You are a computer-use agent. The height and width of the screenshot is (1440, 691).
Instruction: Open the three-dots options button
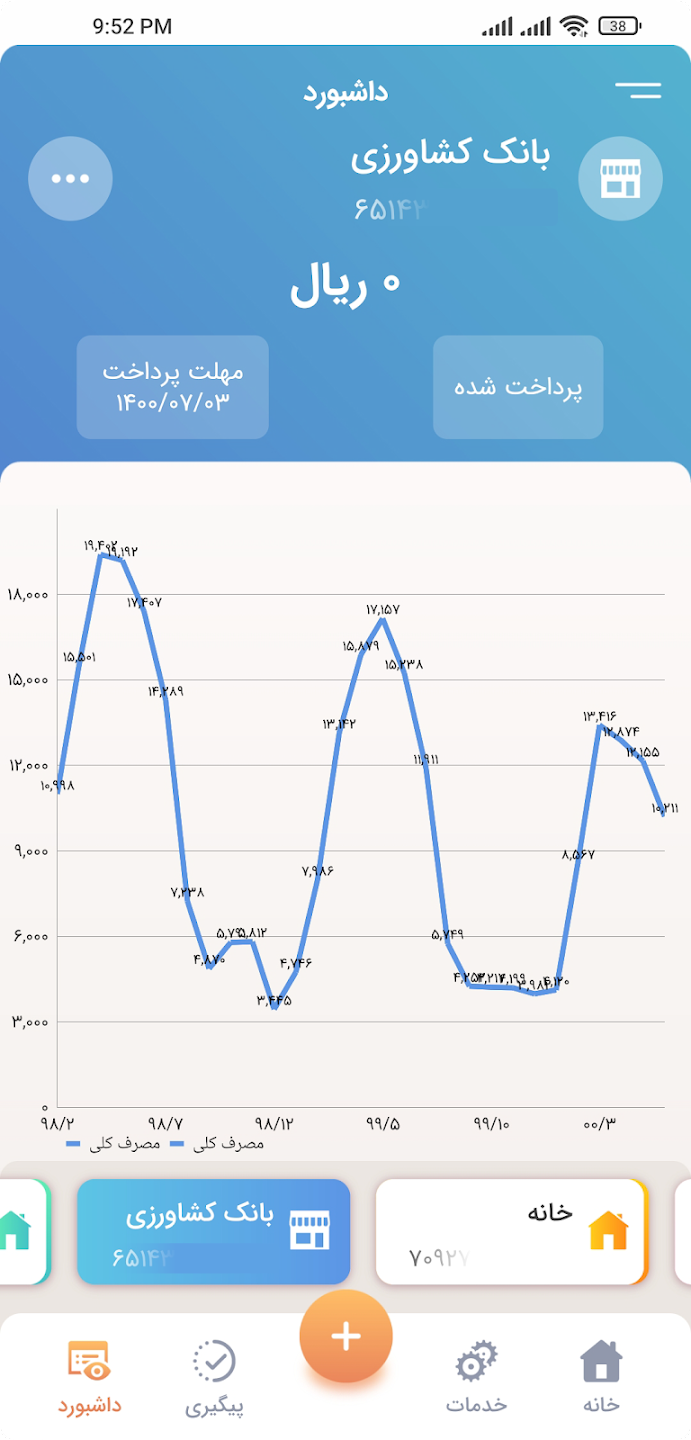[x=70, y=179]
